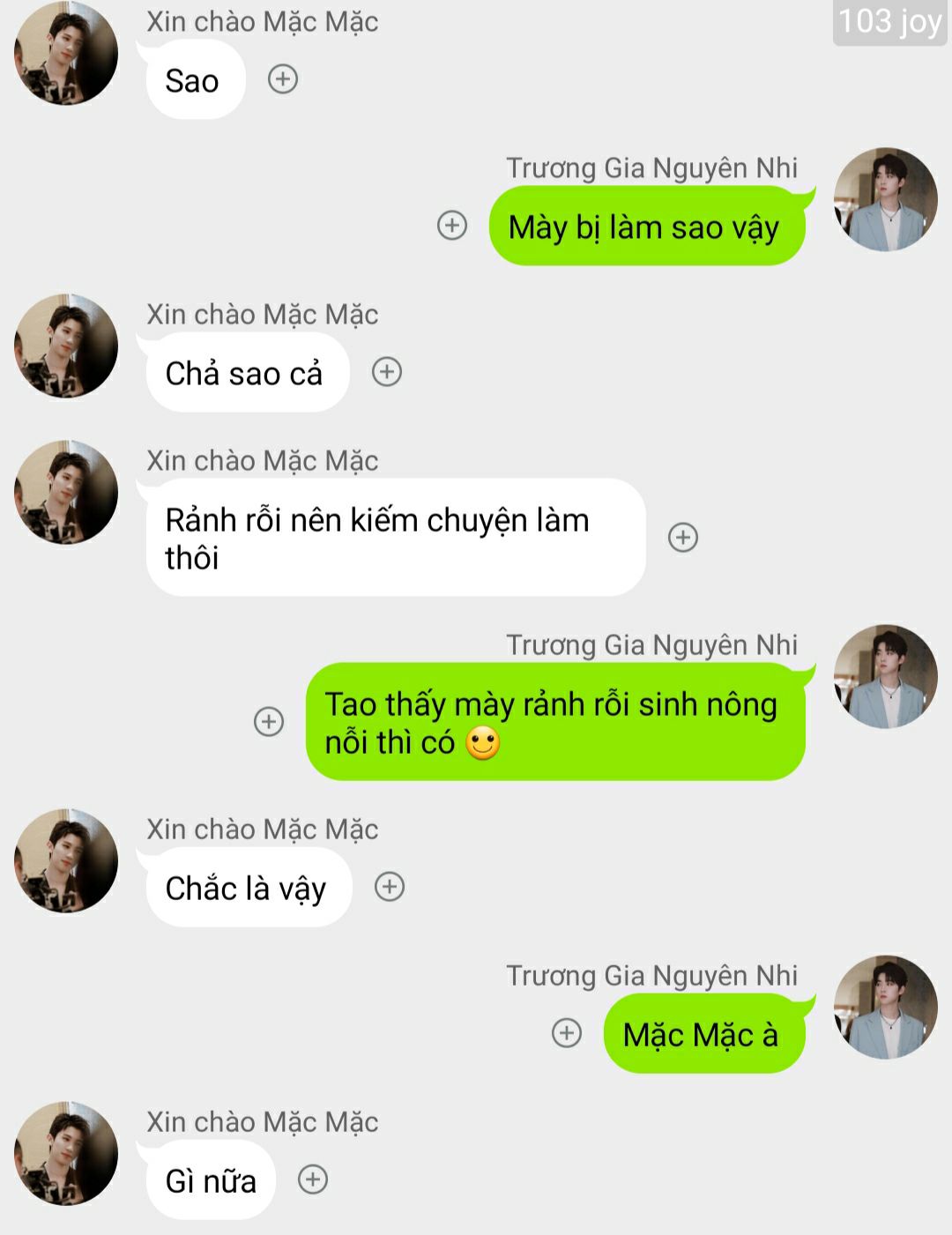This screenshot has width=952, height=1235.
Task: Tap the plus icon beside "Sao" message
Action: pos(283,79)
